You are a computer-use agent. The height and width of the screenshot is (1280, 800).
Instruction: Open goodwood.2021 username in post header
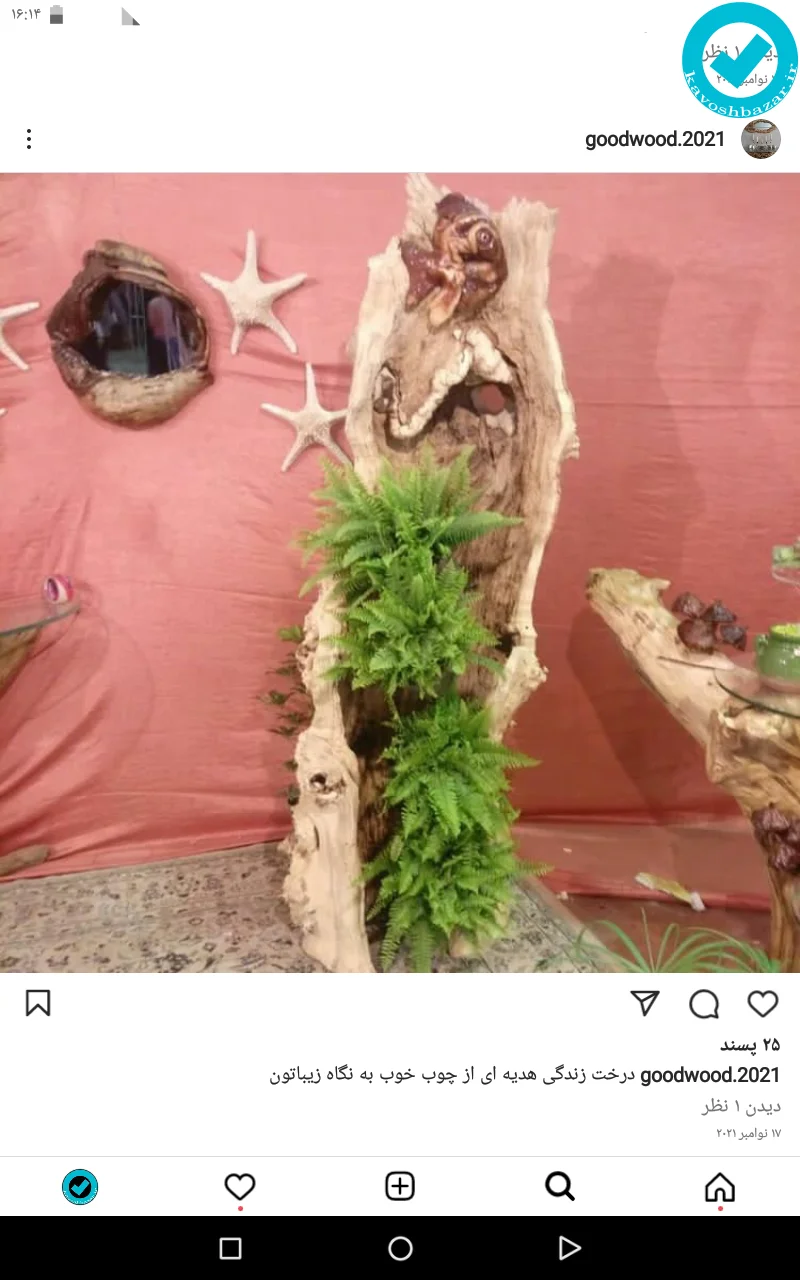654,139
